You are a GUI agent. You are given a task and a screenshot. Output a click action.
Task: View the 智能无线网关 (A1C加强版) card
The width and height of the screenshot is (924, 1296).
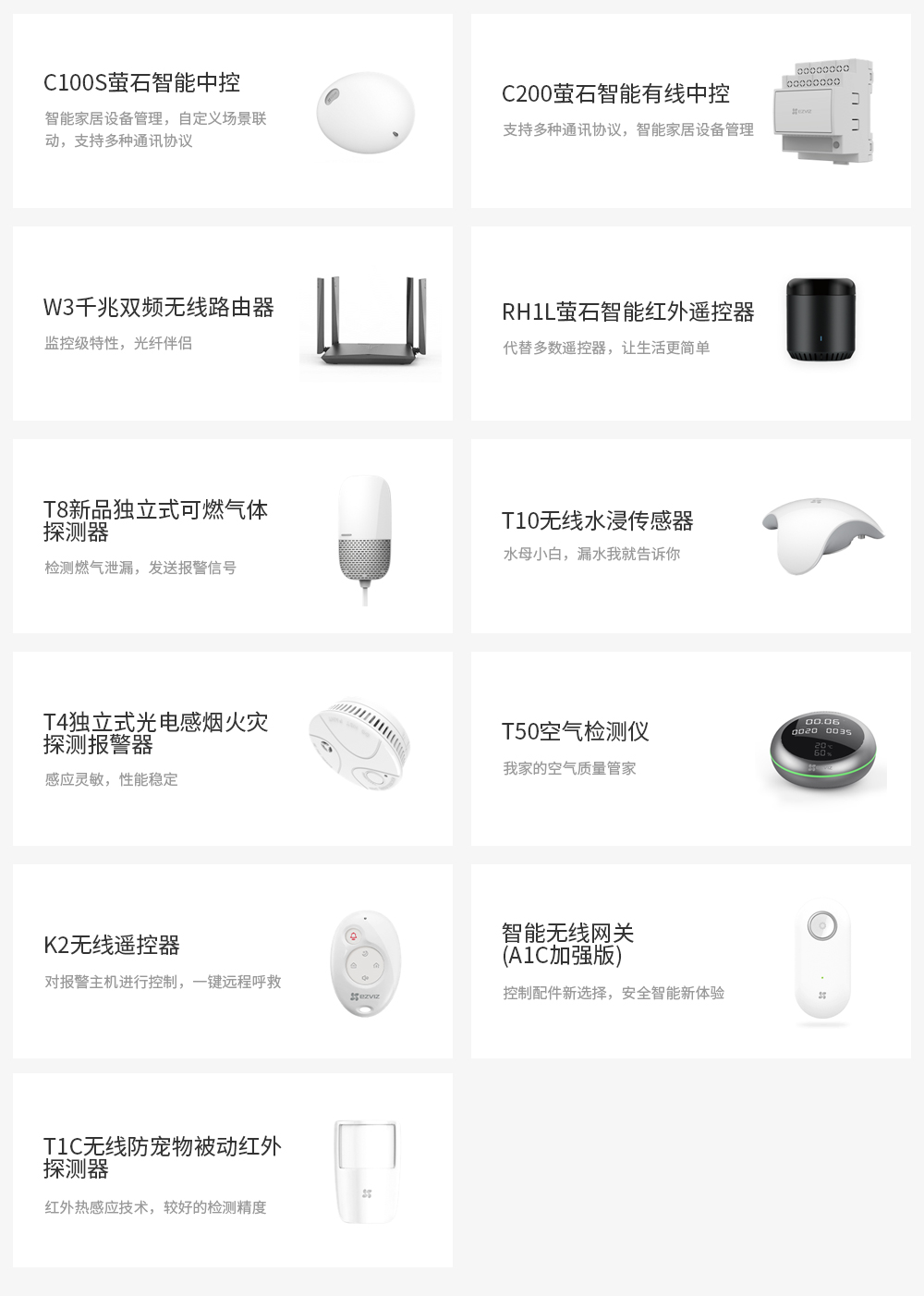coord(690,961)
